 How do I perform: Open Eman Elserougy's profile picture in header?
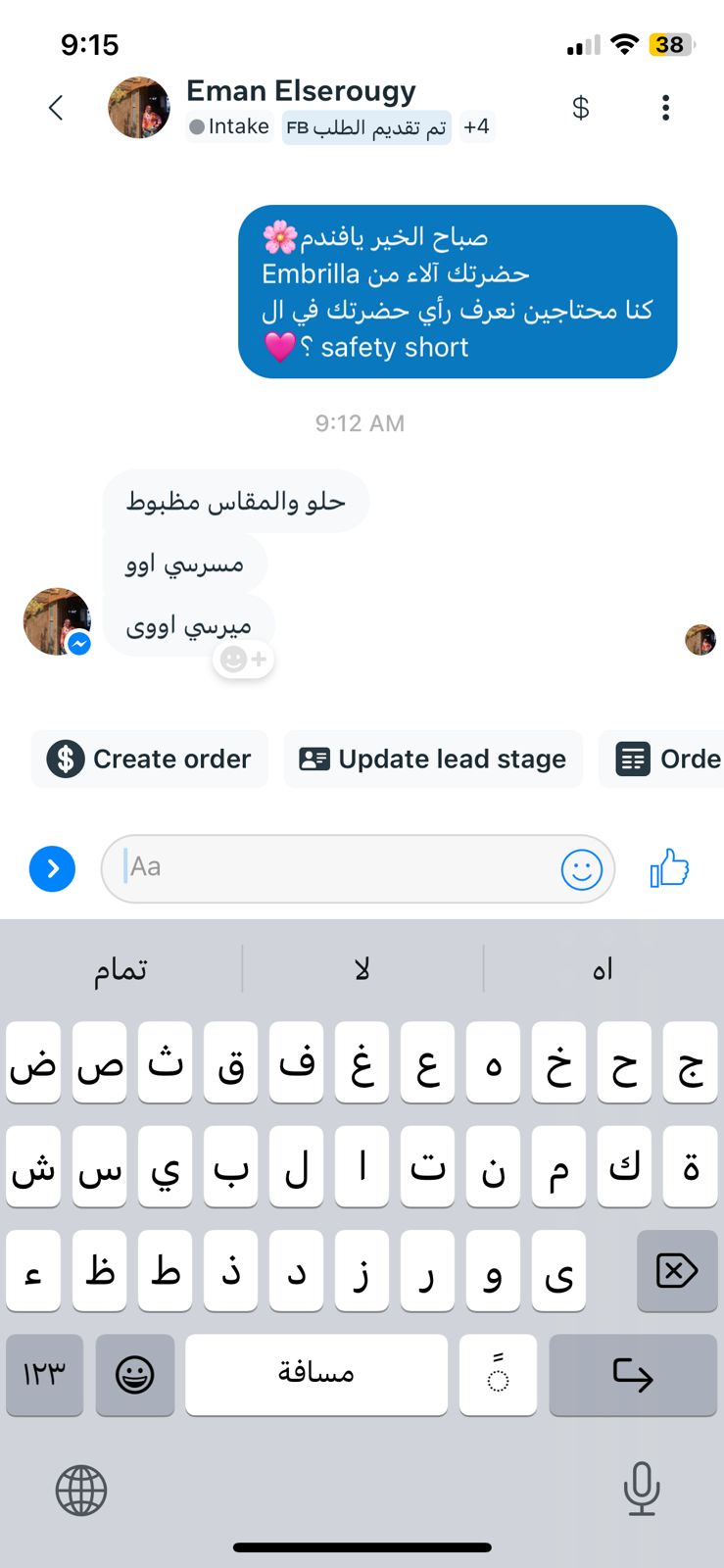139,108
